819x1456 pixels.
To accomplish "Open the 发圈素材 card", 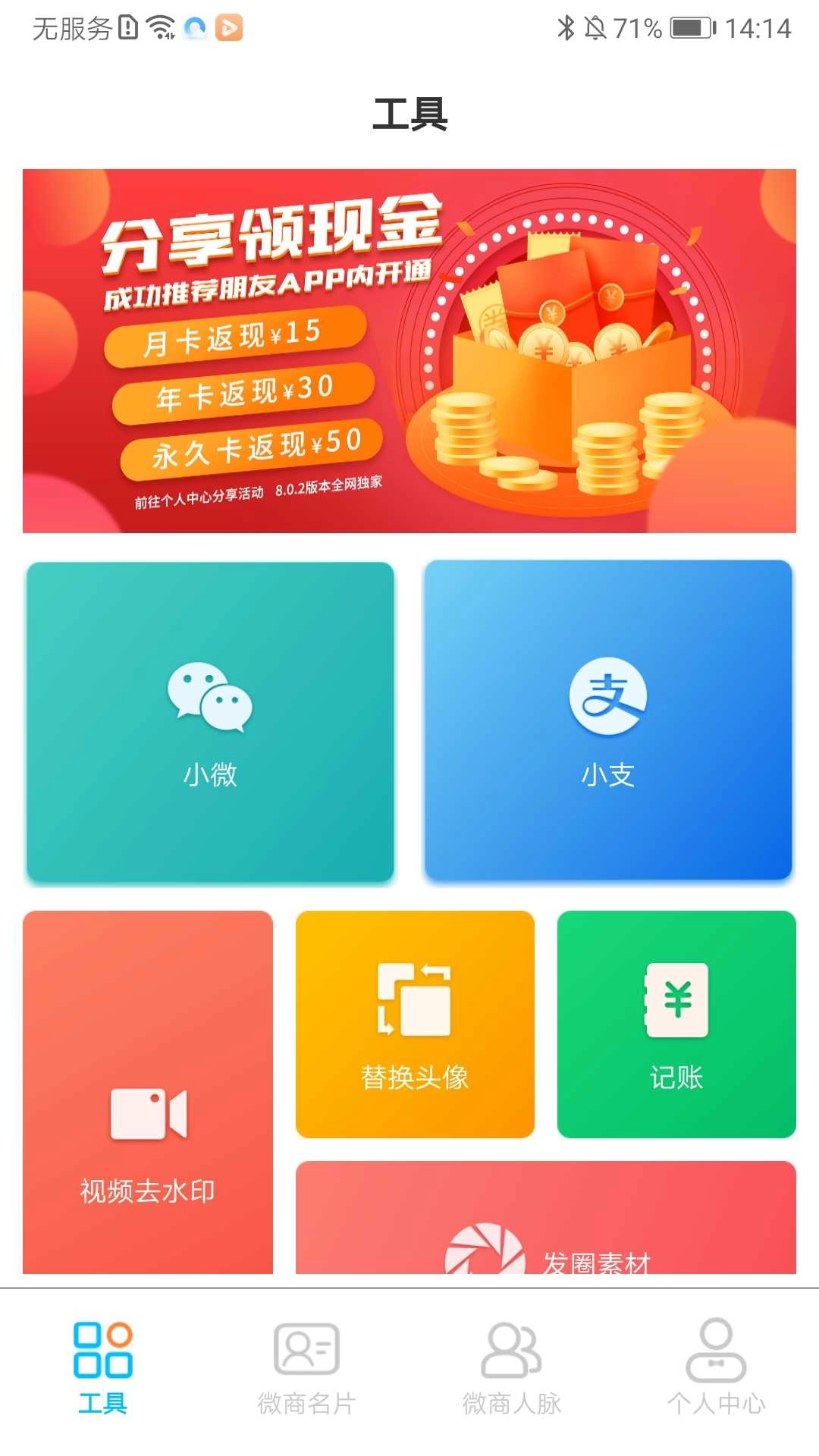I will click(x=546, y=1221).
